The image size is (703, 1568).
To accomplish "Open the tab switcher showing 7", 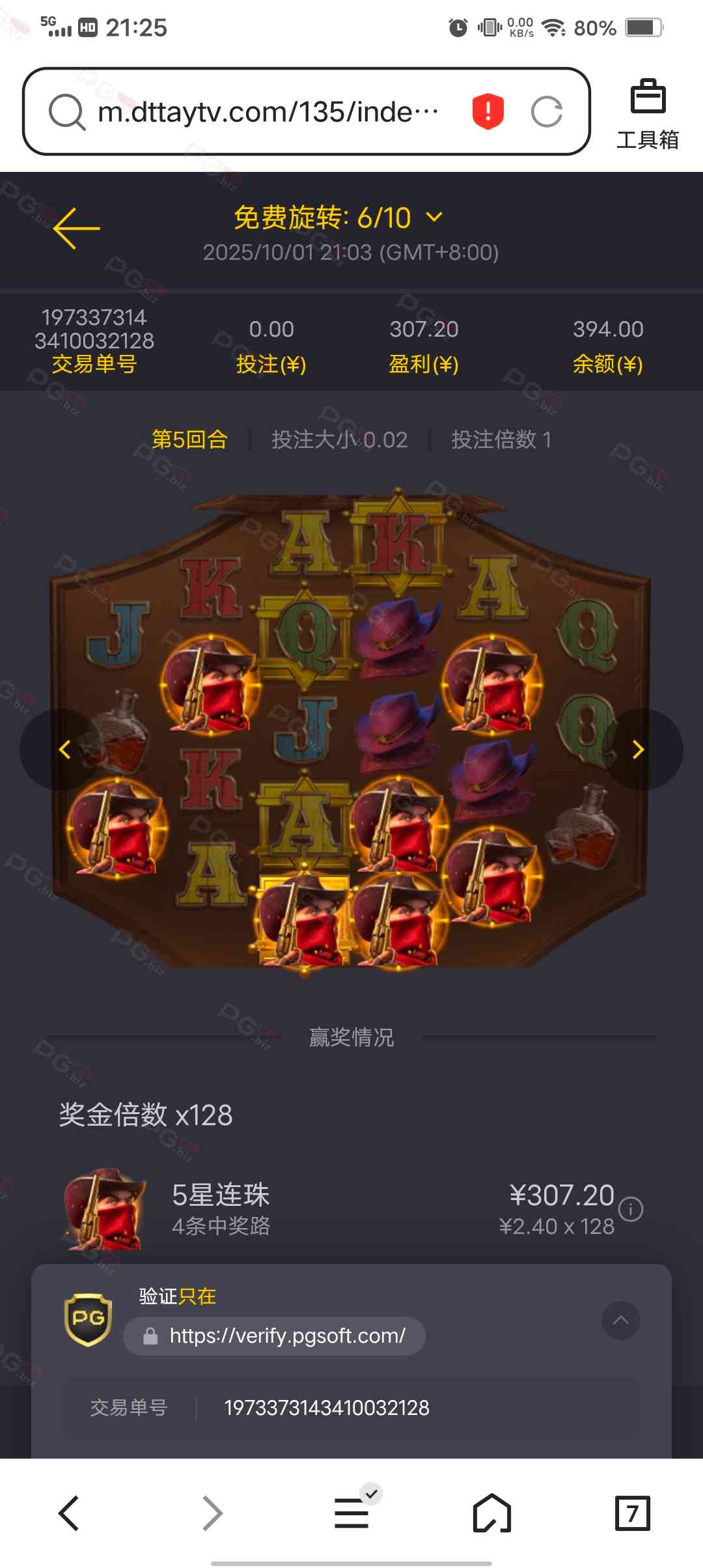I will point(632,1513).
